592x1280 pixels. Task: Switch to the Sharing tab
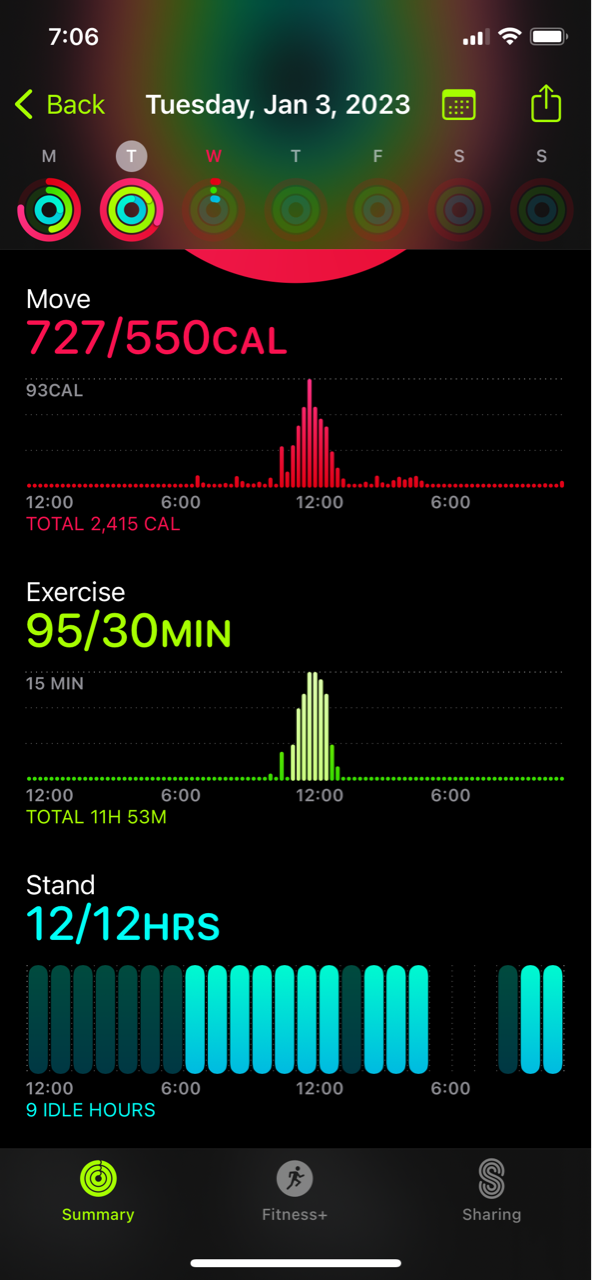click(x=491, y=1191)
